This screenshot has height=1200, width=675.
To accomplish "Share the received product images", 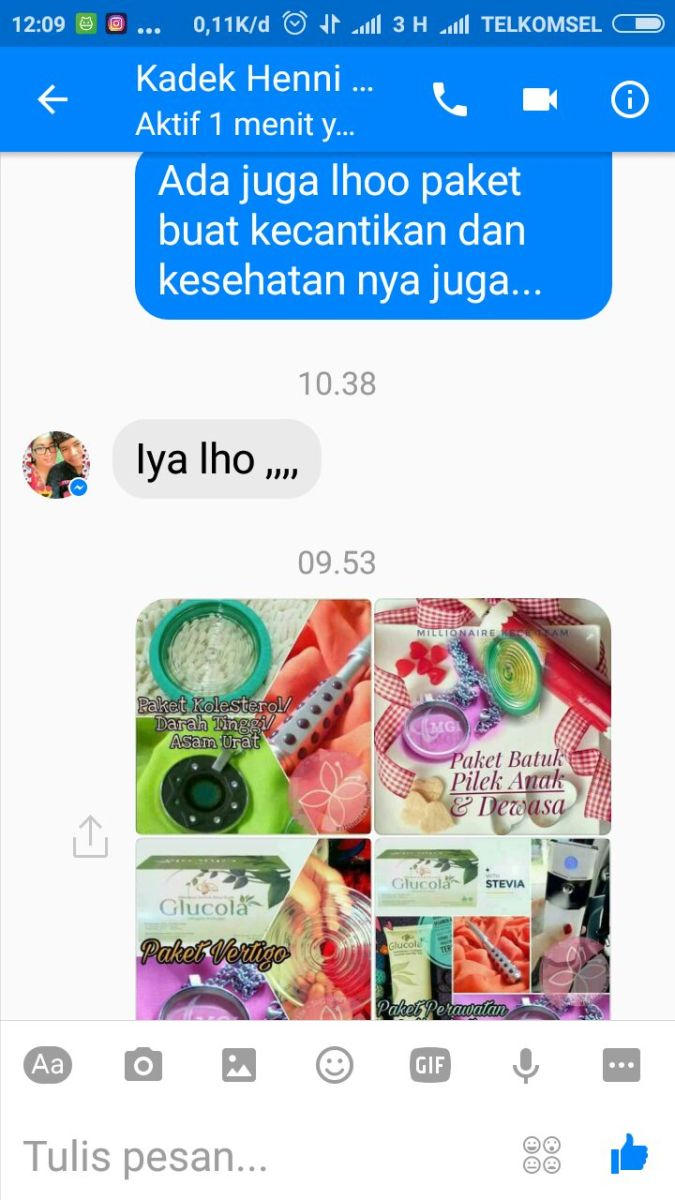I will 89,837.
